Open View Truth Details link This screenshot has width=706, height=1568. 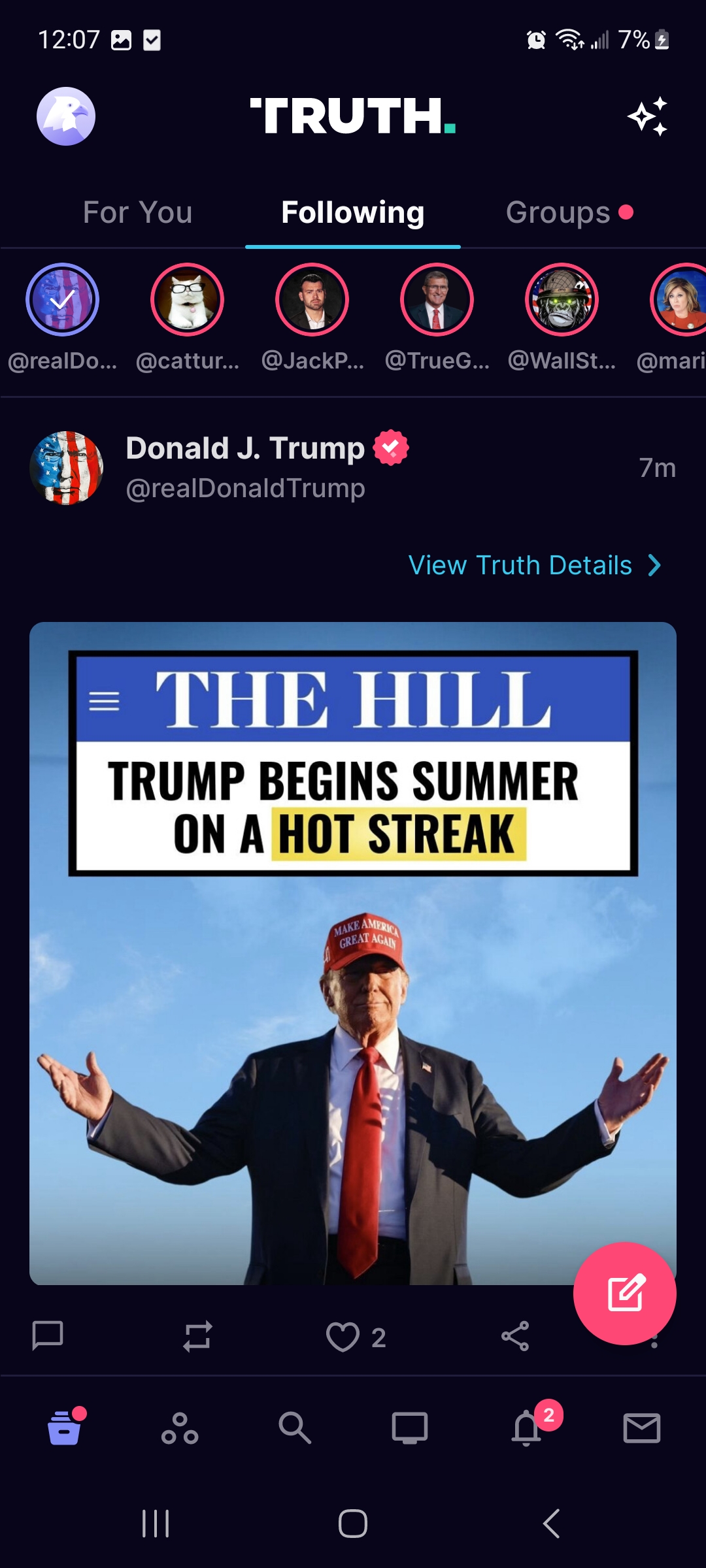[x=535, y=565]
